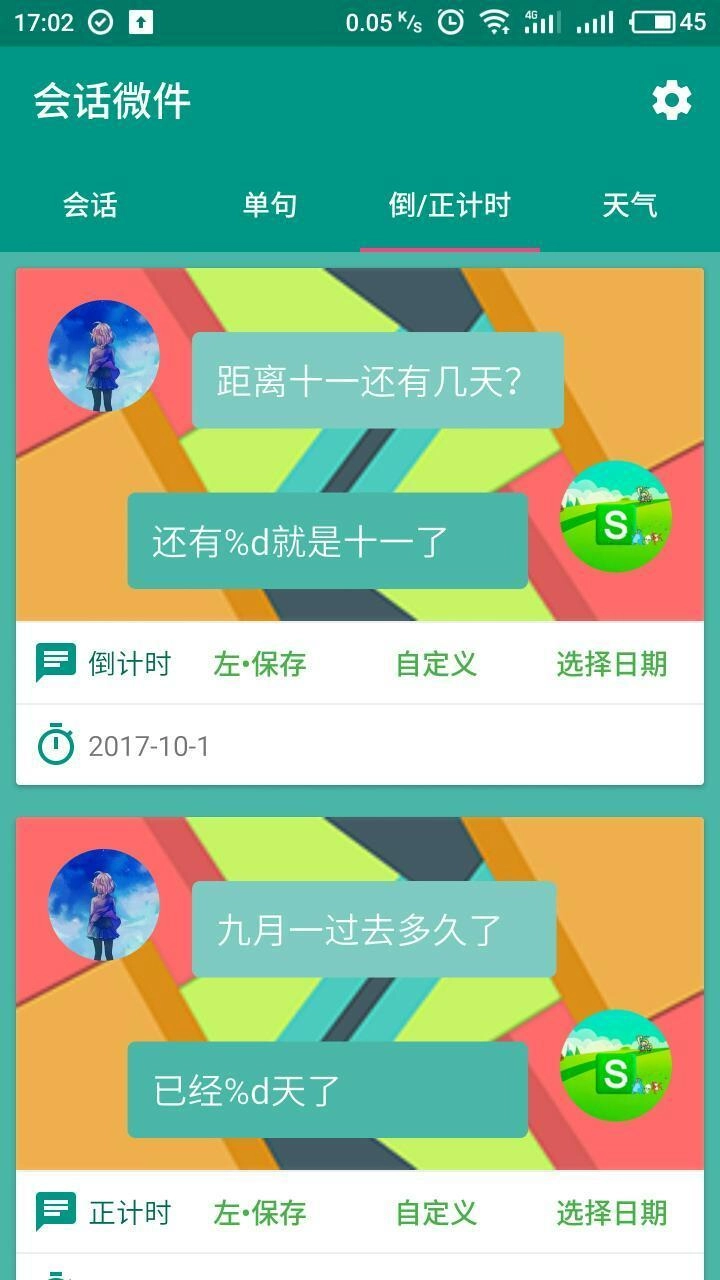Switch to the 会话 tab
720x1280 pixels.
coord(90,205)
